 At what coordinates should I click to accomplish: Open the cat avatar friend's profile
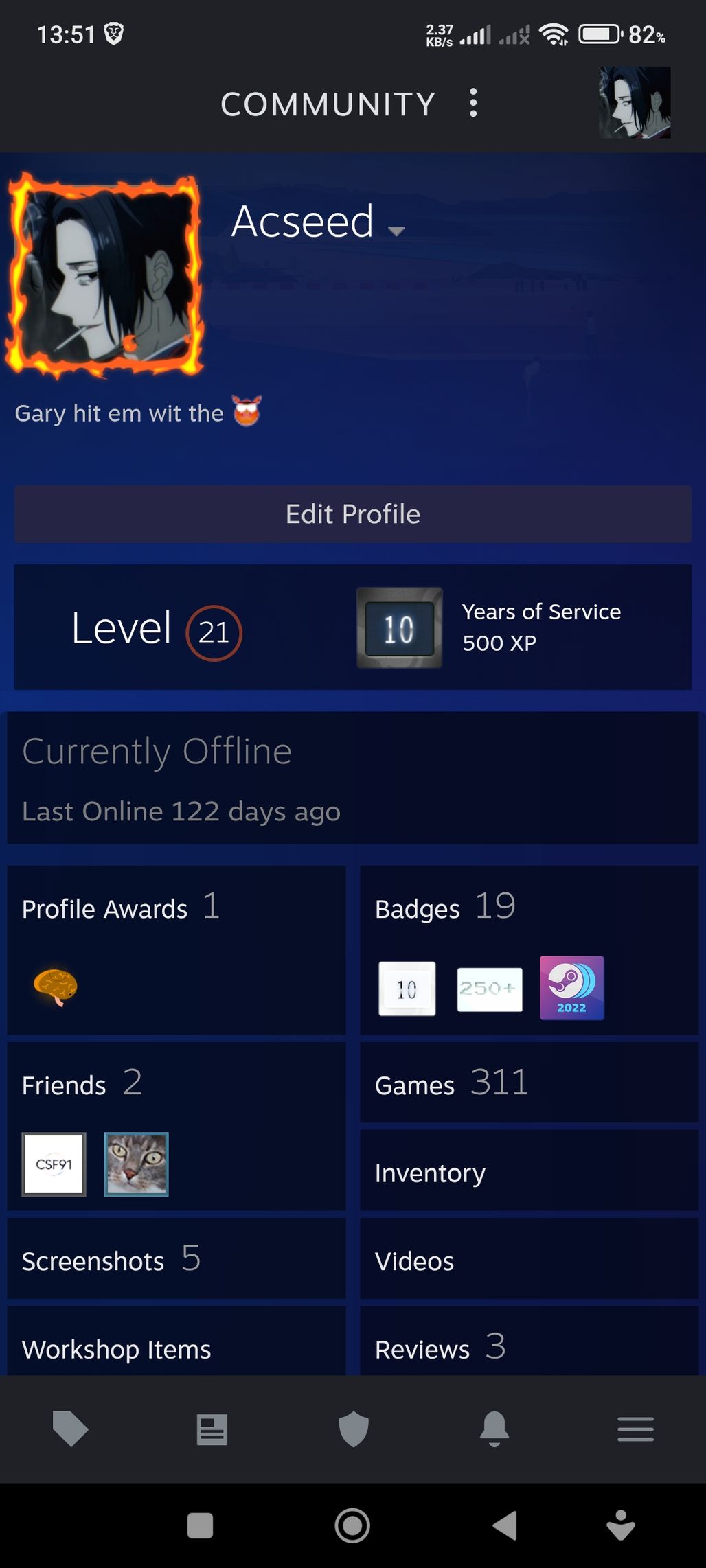[136, 1164]
